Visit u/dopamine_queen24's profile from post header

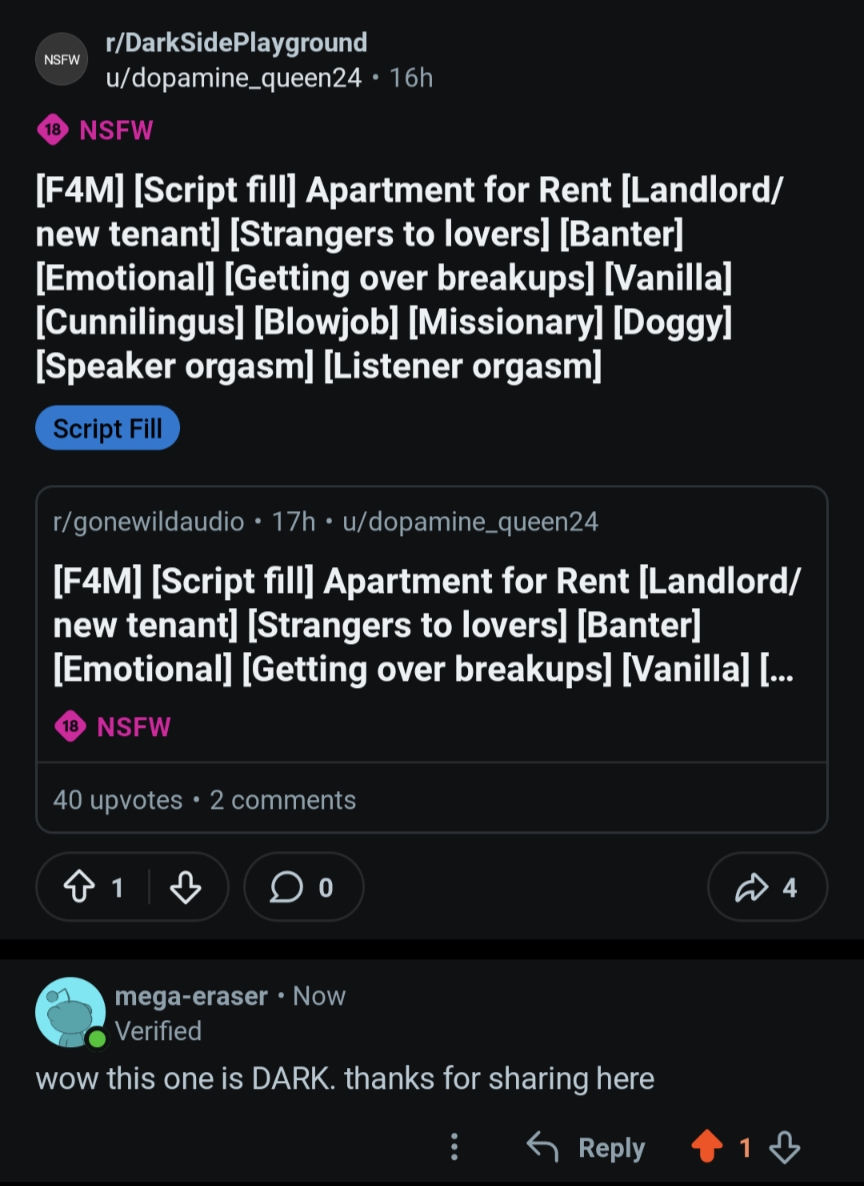(x=233, y=77)
